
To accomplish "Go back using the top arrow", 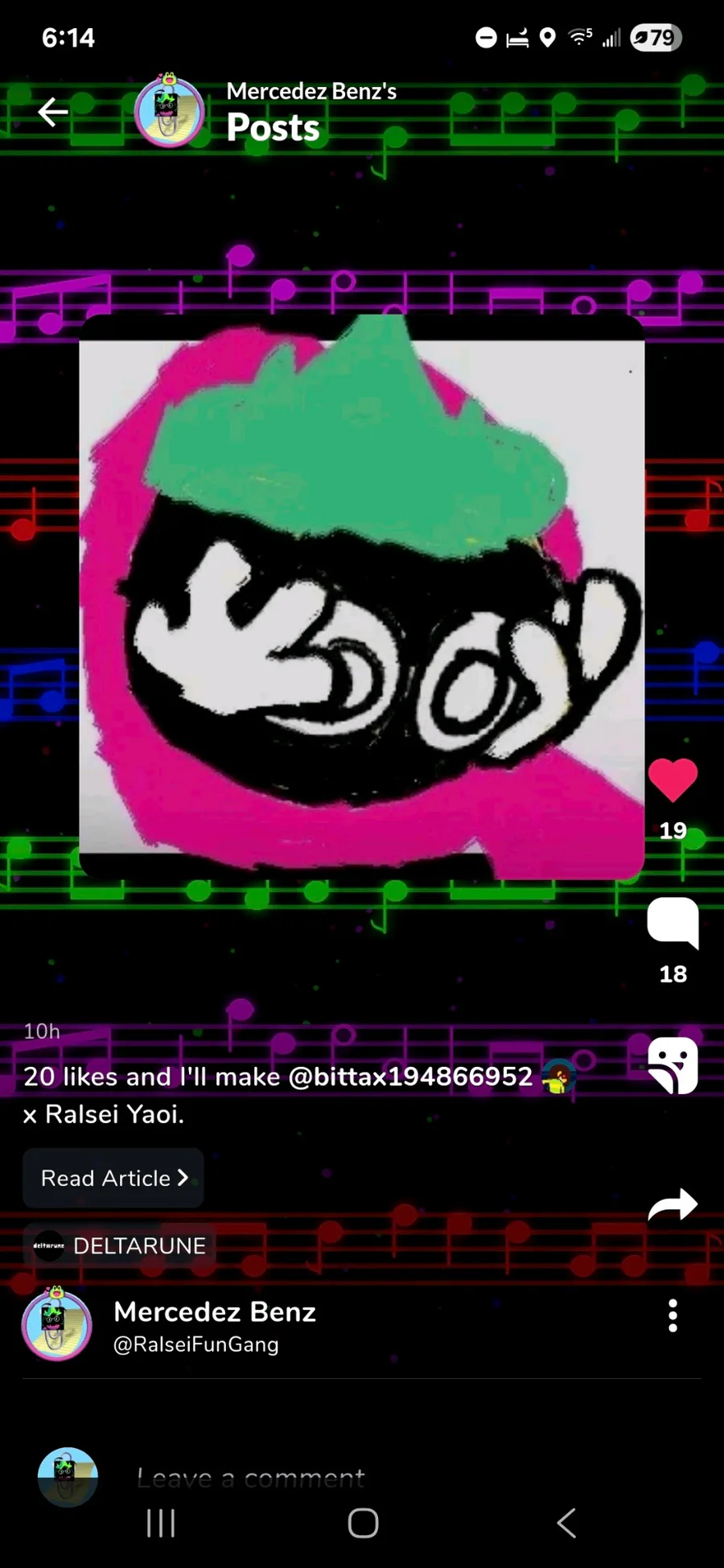I will click(x=53, y=112).
